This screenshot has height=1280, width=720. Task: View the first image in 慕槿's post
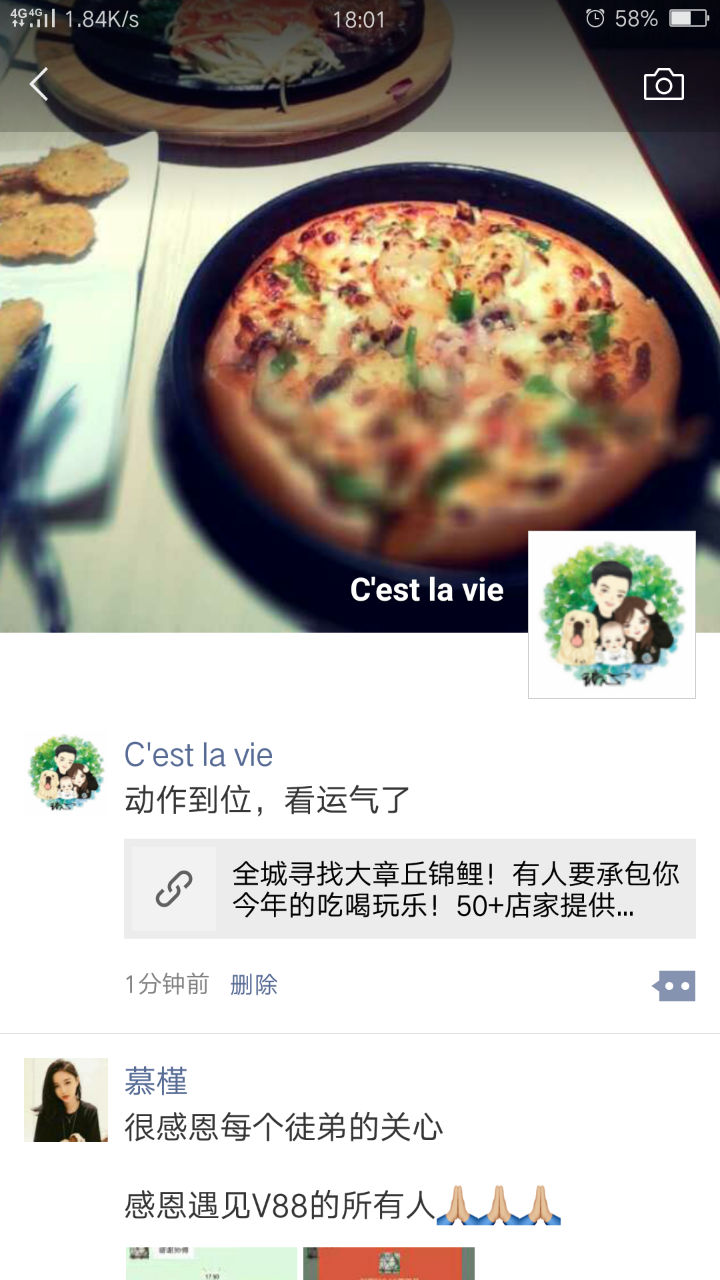click(211, 1263)
